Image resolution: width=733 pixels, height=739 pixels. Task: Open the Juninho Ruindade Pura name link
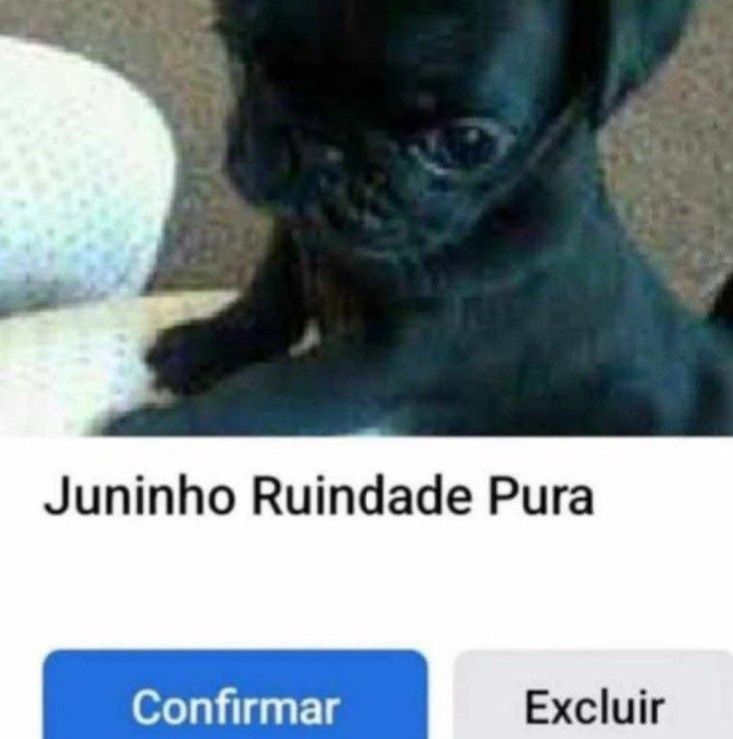(318, 496)
